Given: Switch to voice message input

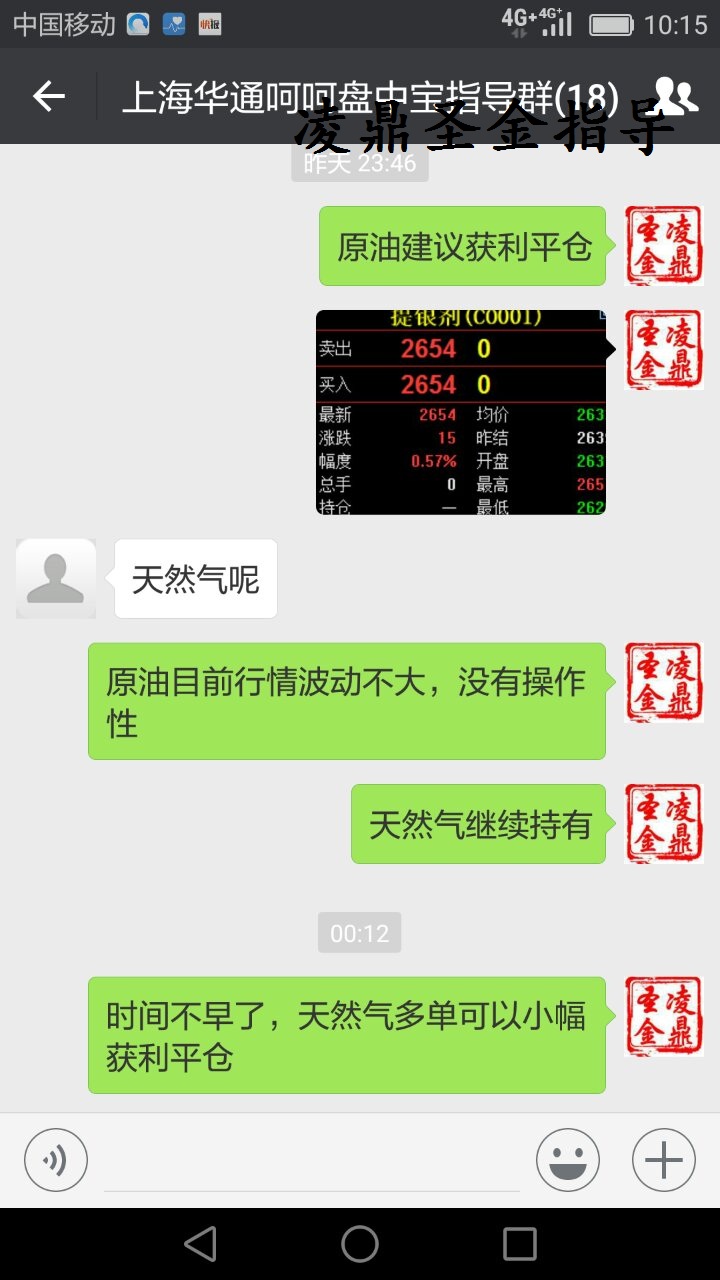Looking at the screenshot, I should [x=56, y=1160].
